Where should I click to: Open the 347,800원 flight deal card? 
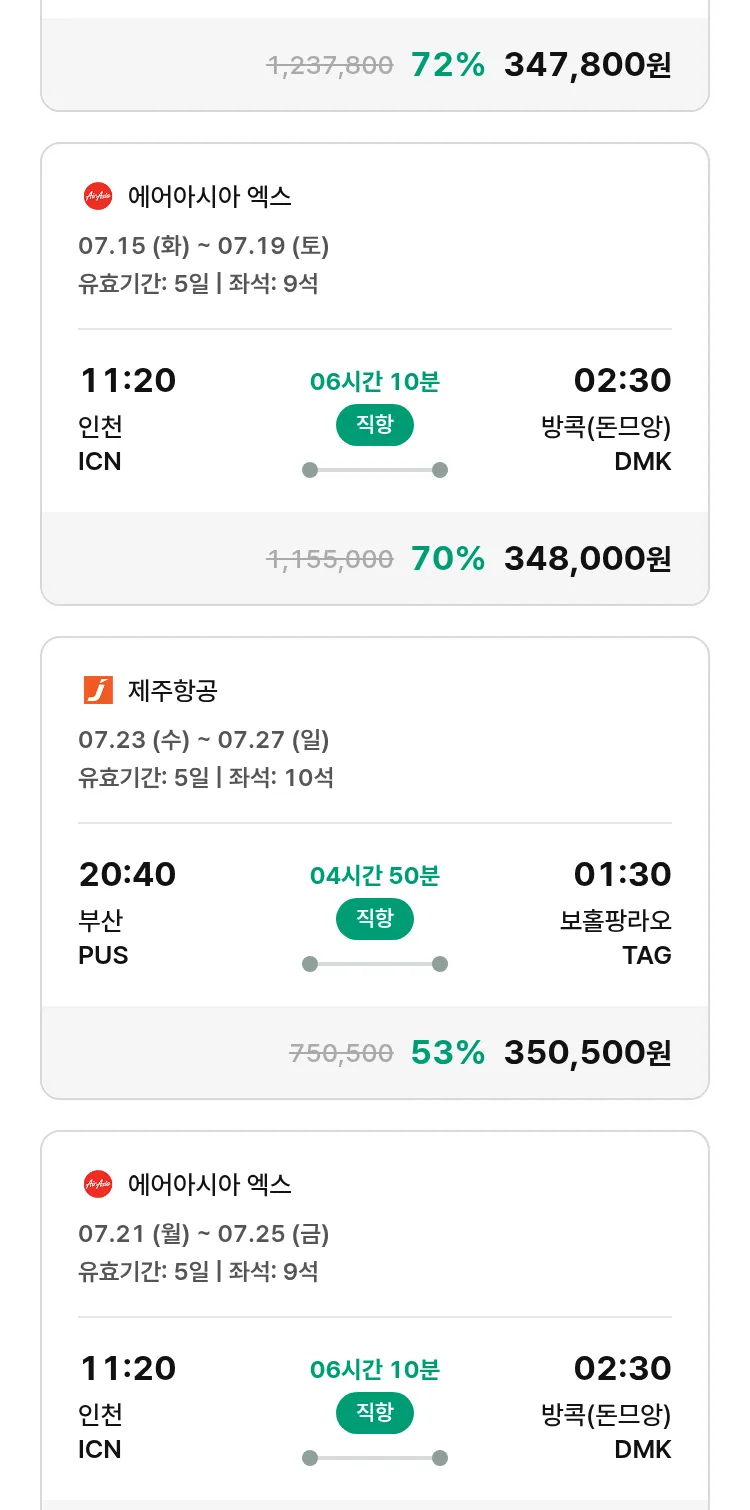pos(375,55)
